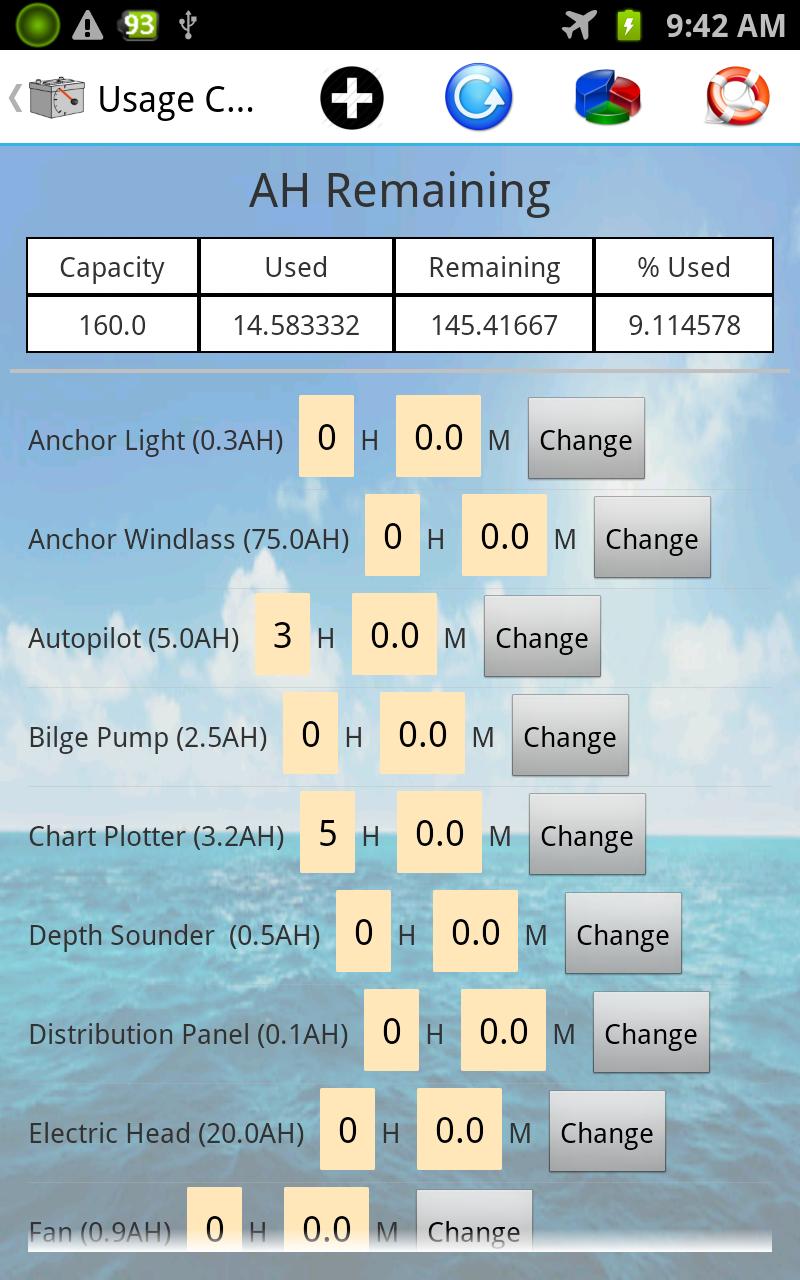Edit the Depth Sounder hours value
Viewport: 800px width, 1280px height.
[363, 933]
